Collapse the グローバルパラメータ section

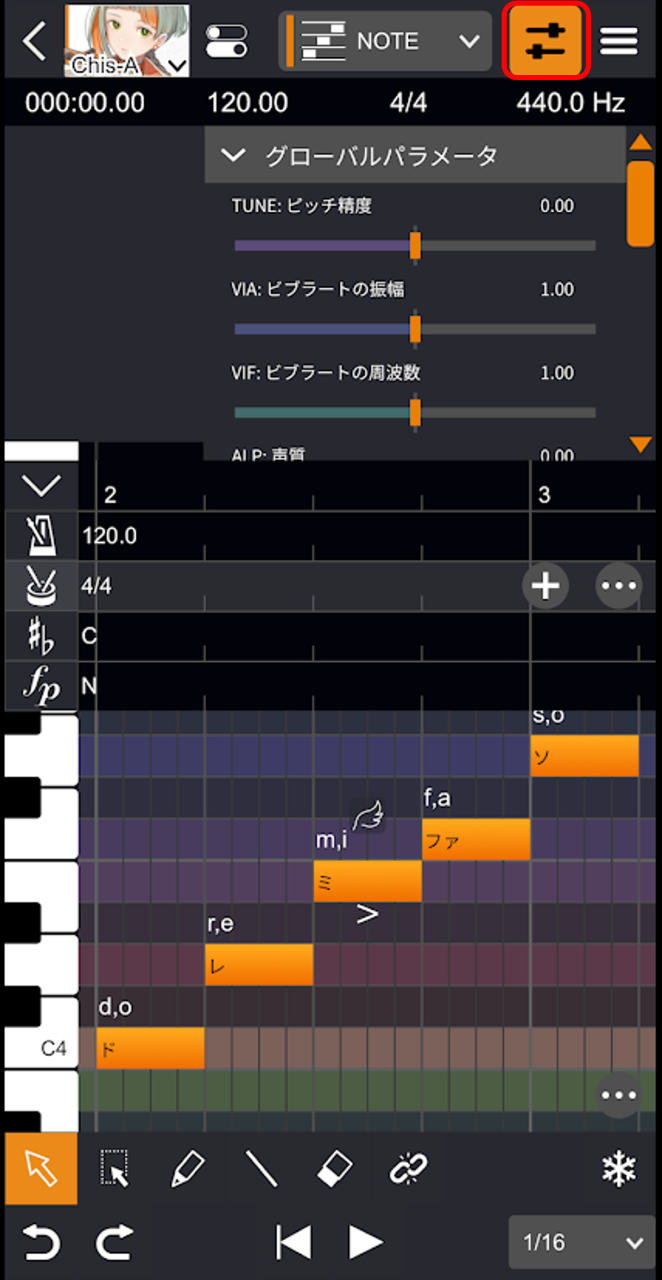click(x=234, y=155)
